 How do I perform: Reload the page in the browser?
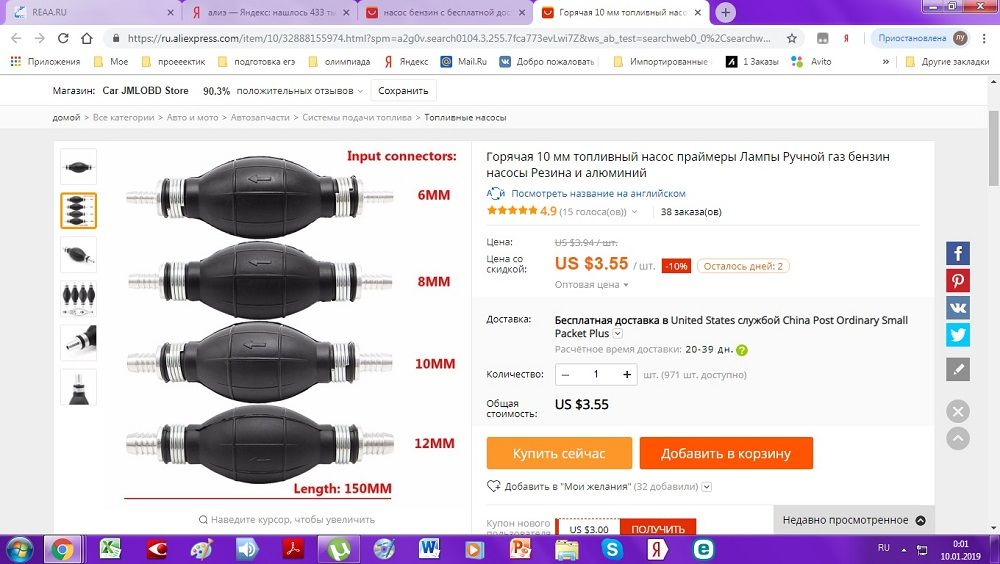(62, 38)
